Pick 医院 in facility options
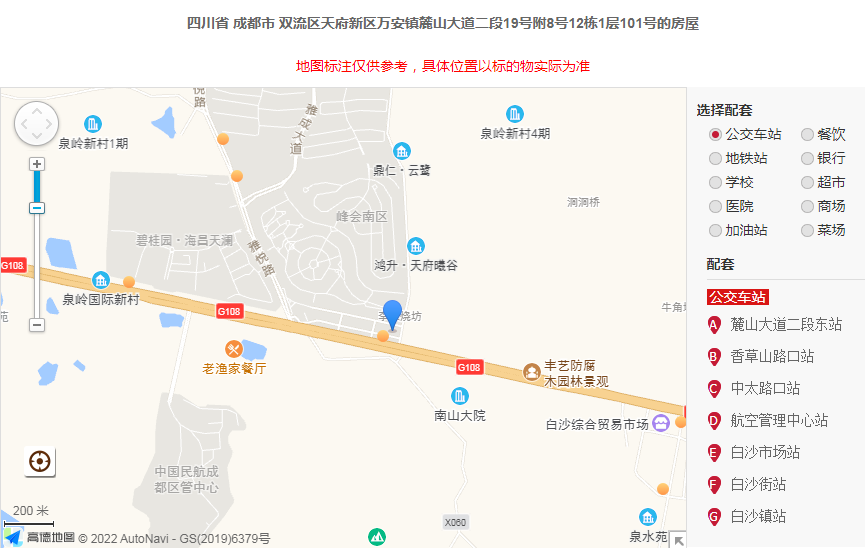865x548 pixels. click(715, 206)
